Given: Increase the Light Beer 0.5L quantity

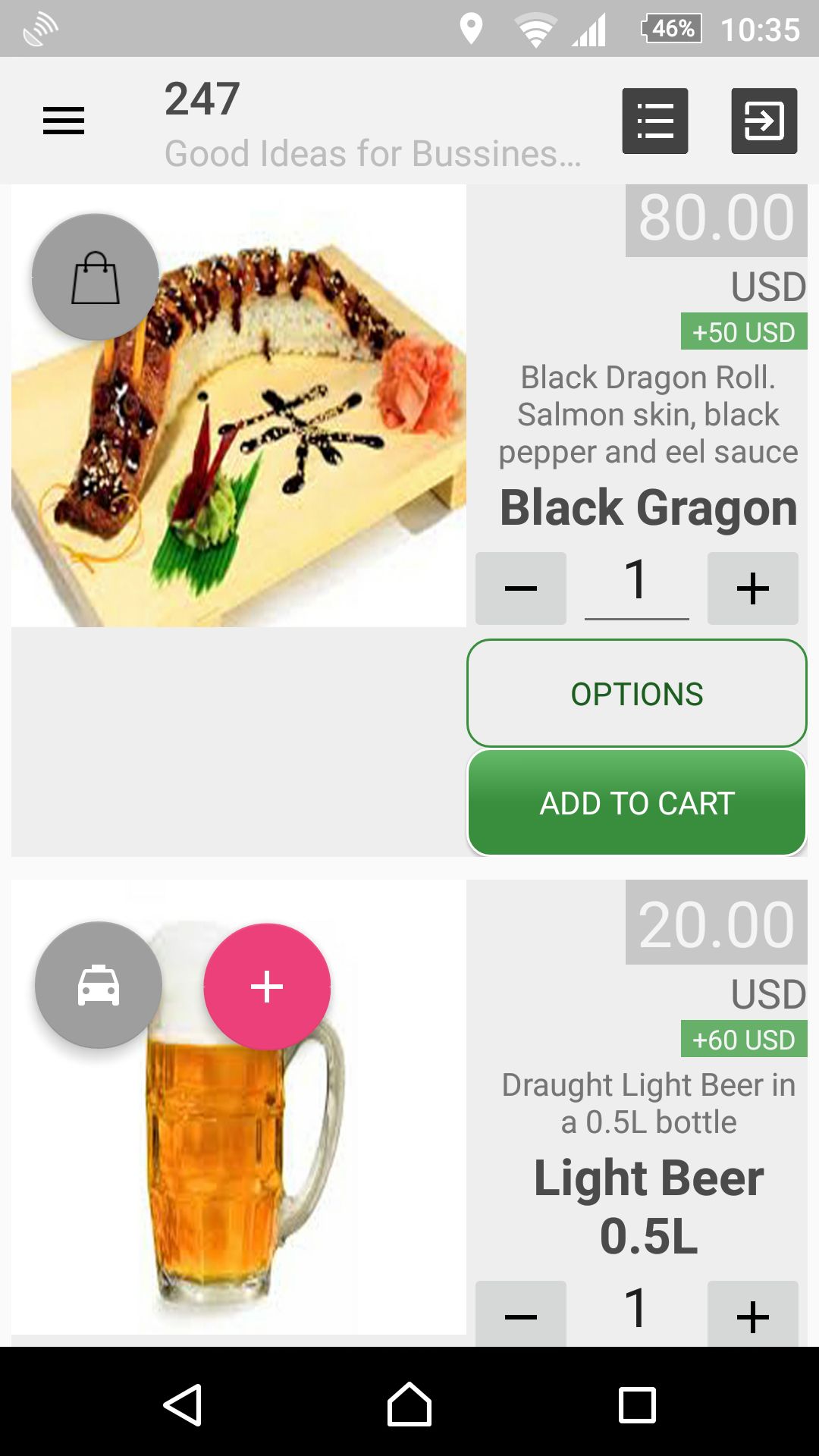Looking at the screenshot, I should tap(752, 1314).
